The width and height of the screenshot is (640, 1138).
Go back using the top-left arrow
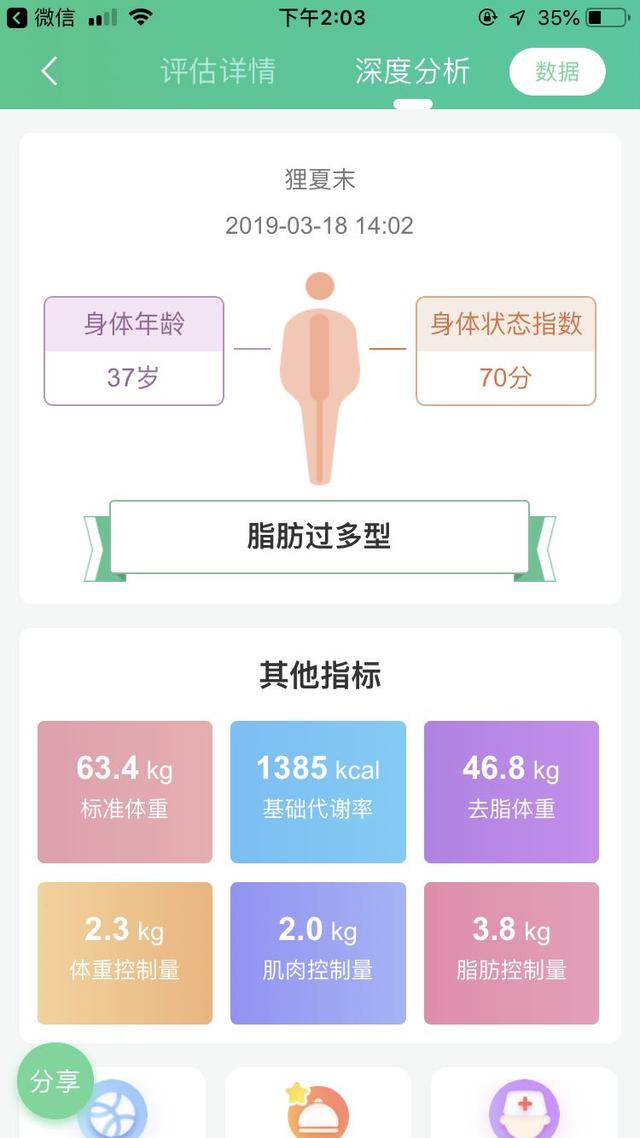[49, 71]
